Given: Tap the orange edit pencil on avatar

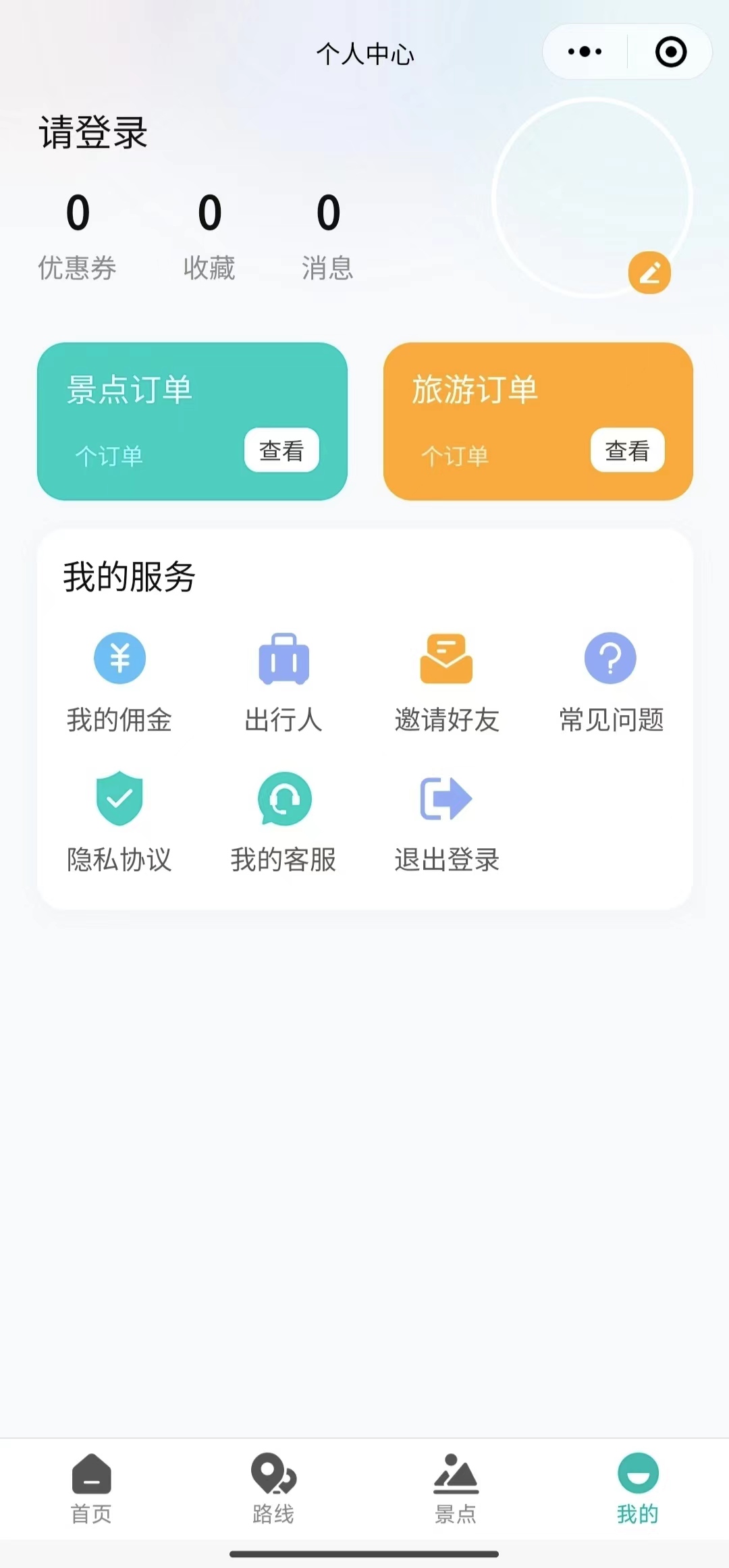Looking at the screenshot, I should (x=649, y=273).
